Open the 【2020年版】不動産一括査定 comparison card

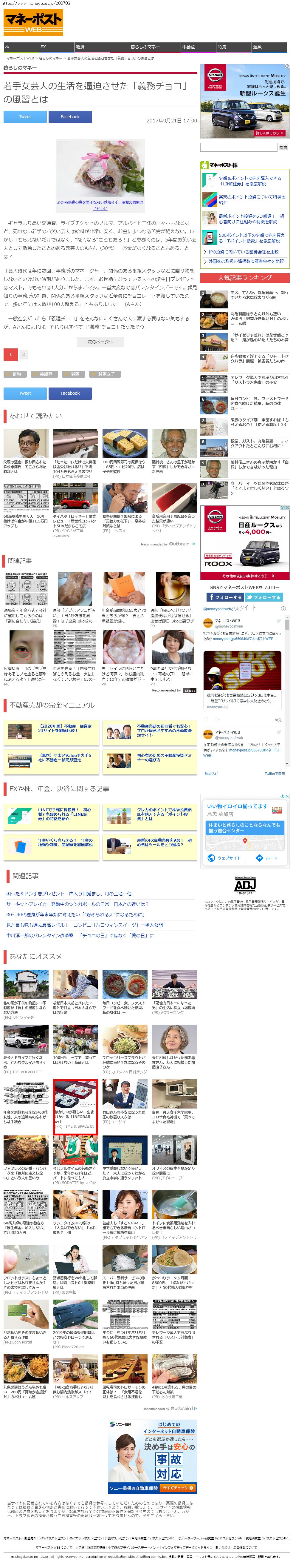pos(51,734)
